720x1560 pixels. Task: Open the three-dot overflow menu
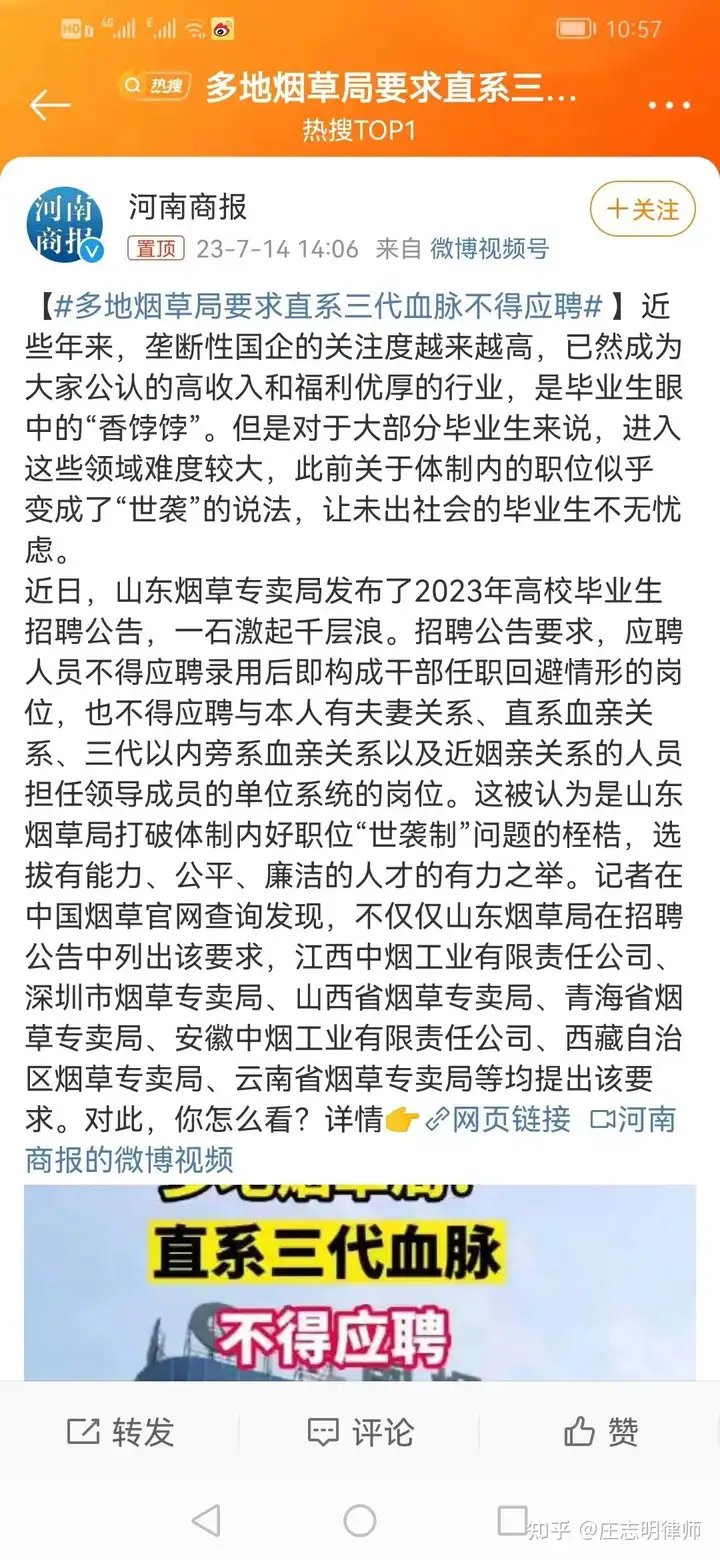(x=669, y=105)
